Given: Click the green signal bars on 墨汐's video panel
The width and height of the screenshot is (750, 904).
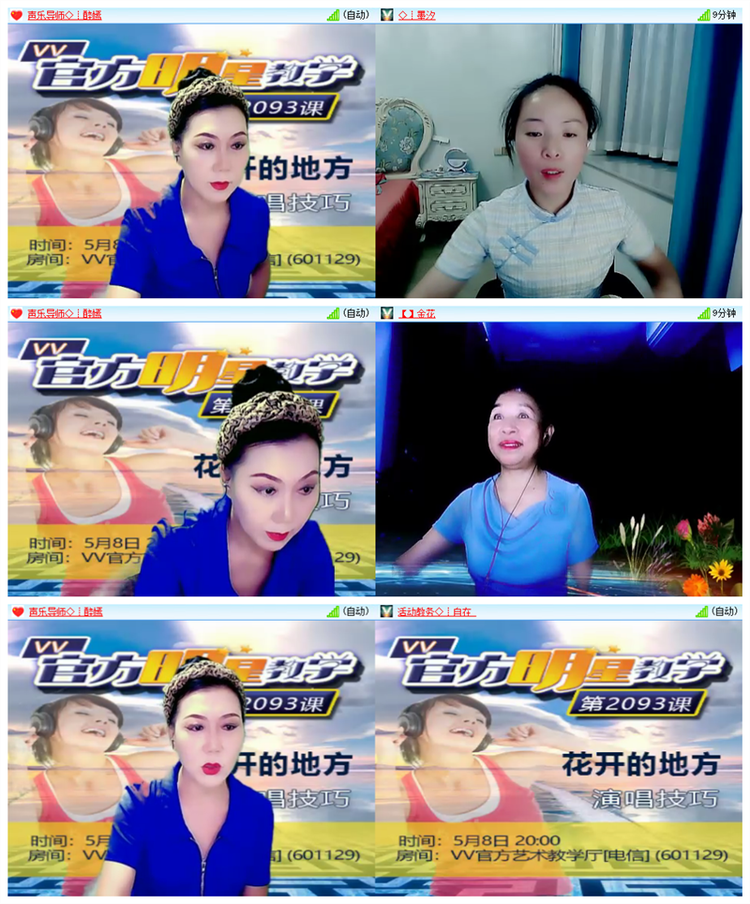Looking at the screenshot, I should [x=704, y=14].
